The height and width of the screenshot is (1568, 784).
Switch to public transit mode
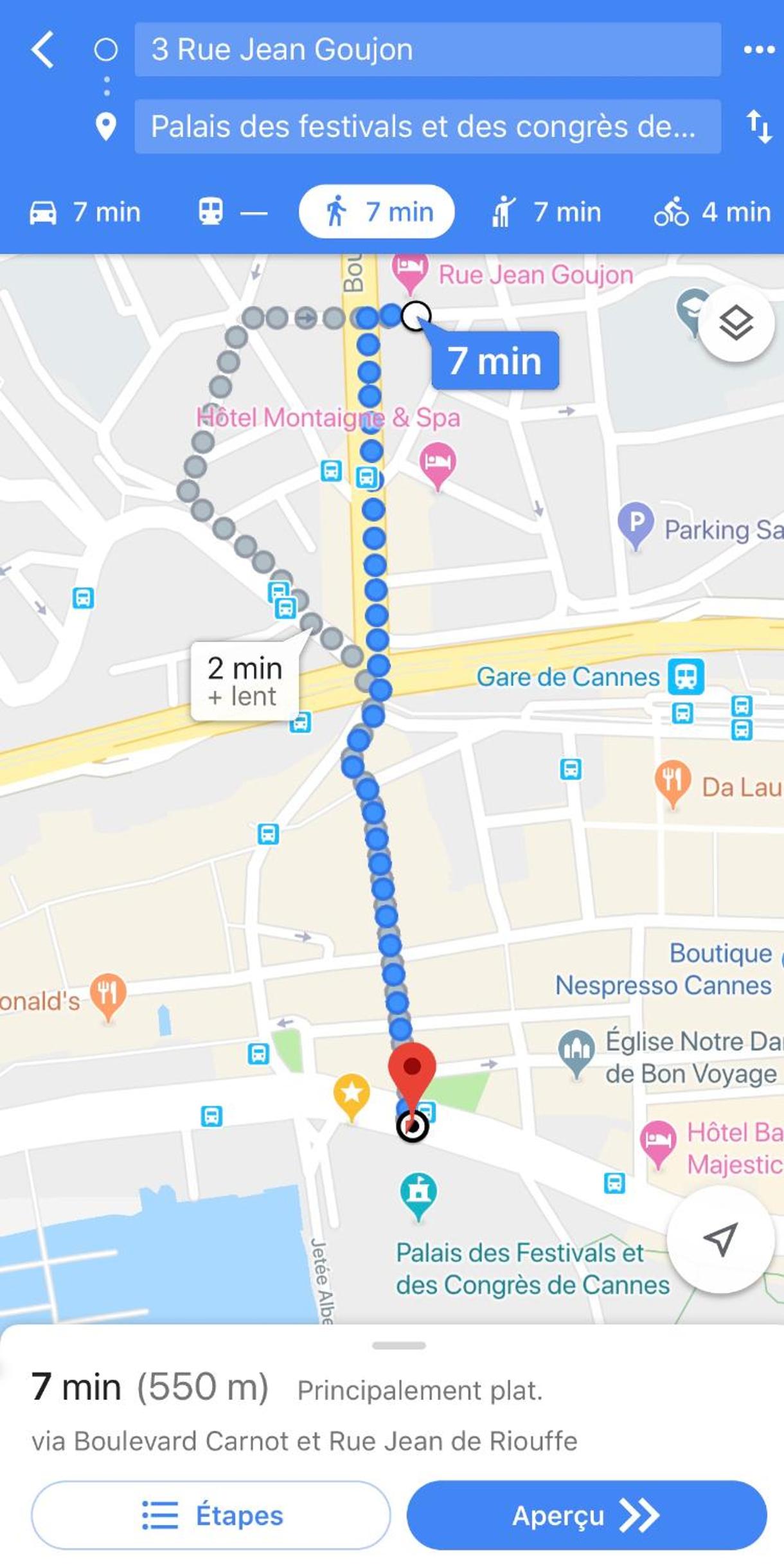pos(231,212)
